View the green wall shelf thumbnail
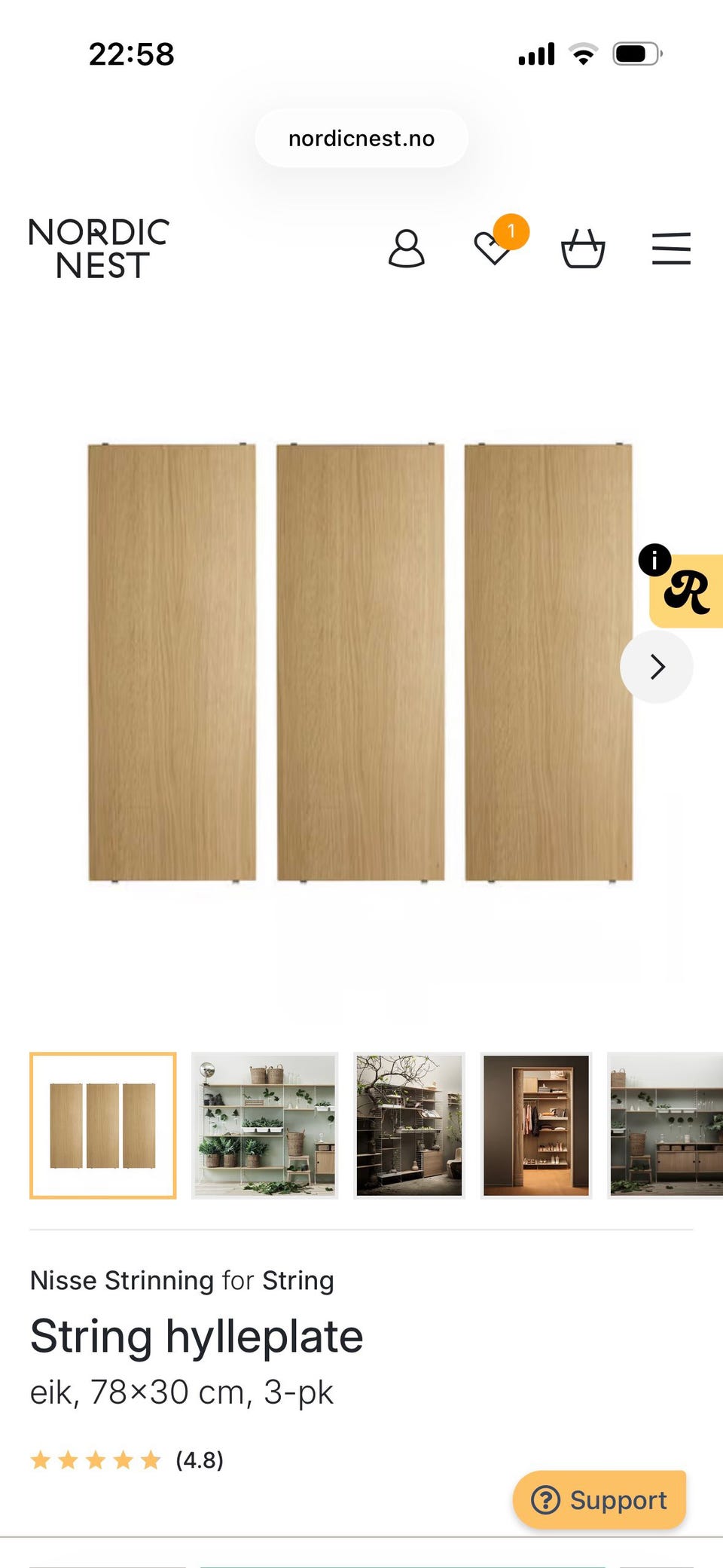Screen dimensions: 723x1568 pyautogui.click(x=264, y=1126)
